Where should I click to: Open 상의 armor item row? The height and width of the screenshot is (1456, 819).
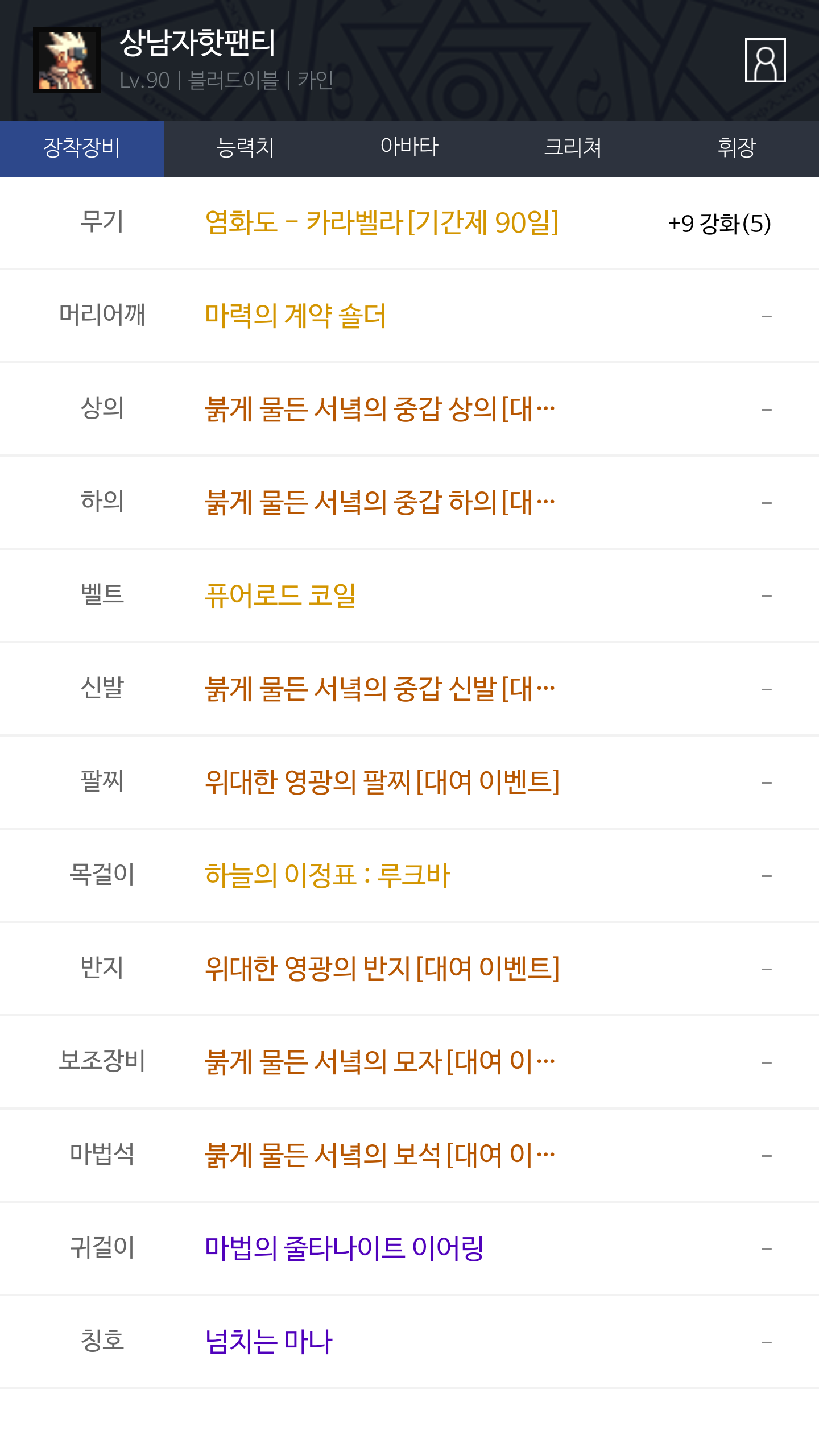click(409, 409)
